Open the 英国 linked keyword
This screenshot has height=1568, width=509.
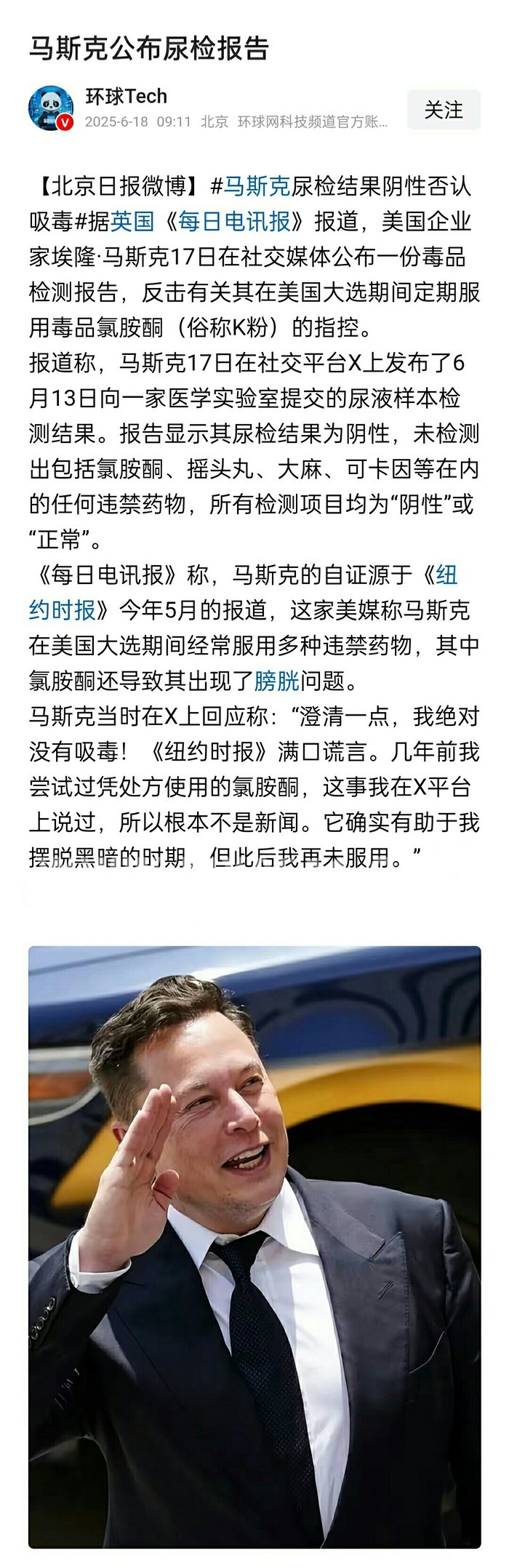[x=132, y=222]
